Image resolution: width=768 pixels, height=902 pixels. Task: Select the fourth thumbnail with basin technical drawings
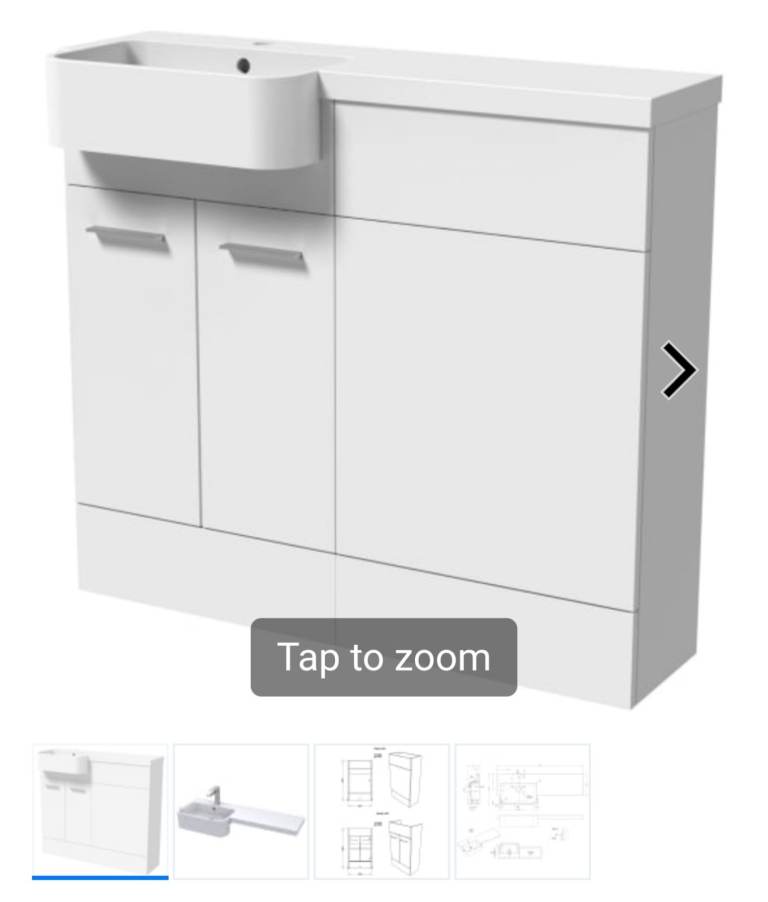[x=522, y=811]
